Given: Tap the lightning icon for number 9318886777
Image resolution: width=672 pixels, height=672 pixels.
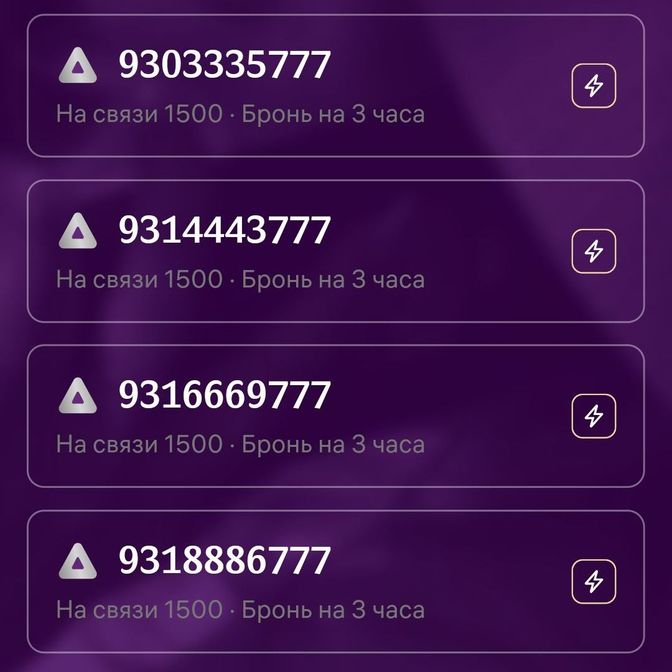Looking at the screenshot, I should coord(594,580).
